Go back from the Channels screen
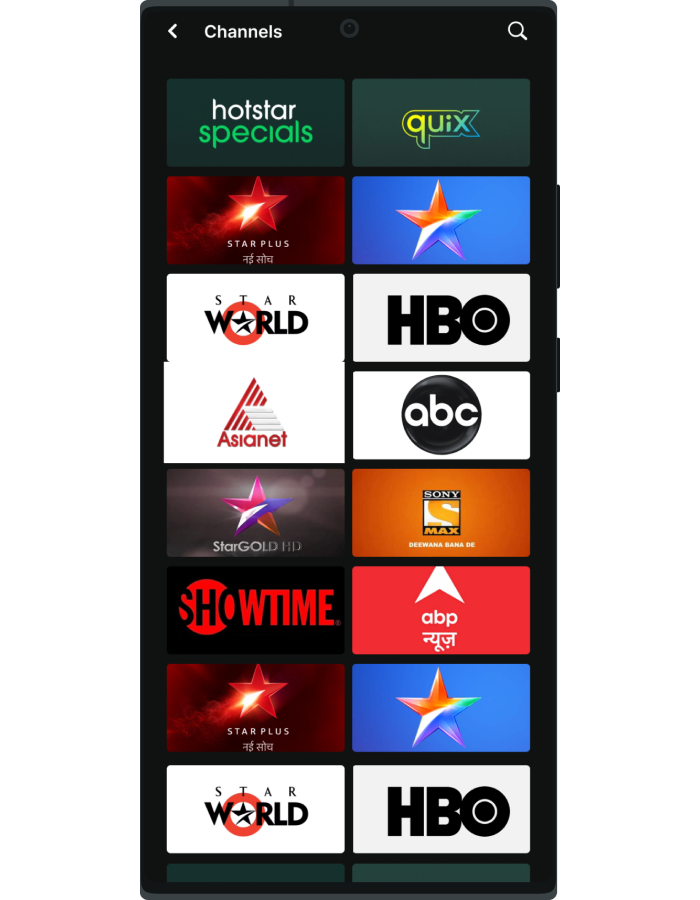The width and height of the screenshot is (700, 900). click(173, 31)
